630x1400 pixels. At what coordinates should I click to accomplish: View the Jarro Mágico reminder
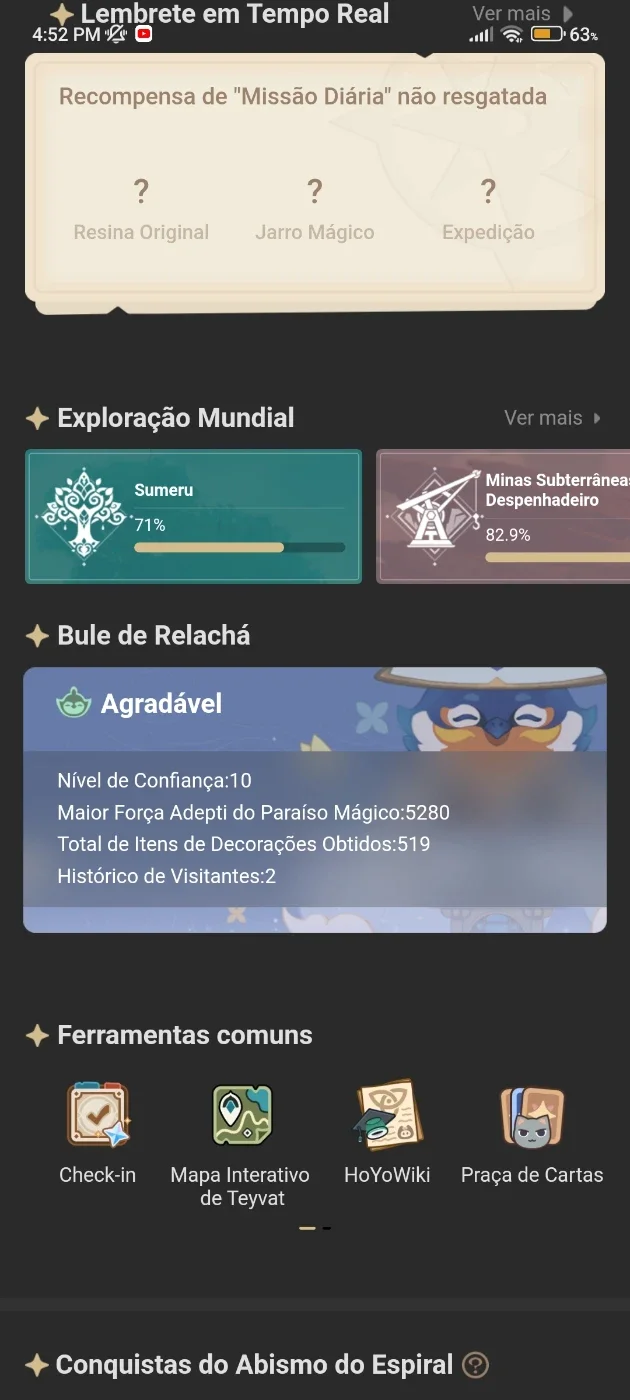(315, 210)
